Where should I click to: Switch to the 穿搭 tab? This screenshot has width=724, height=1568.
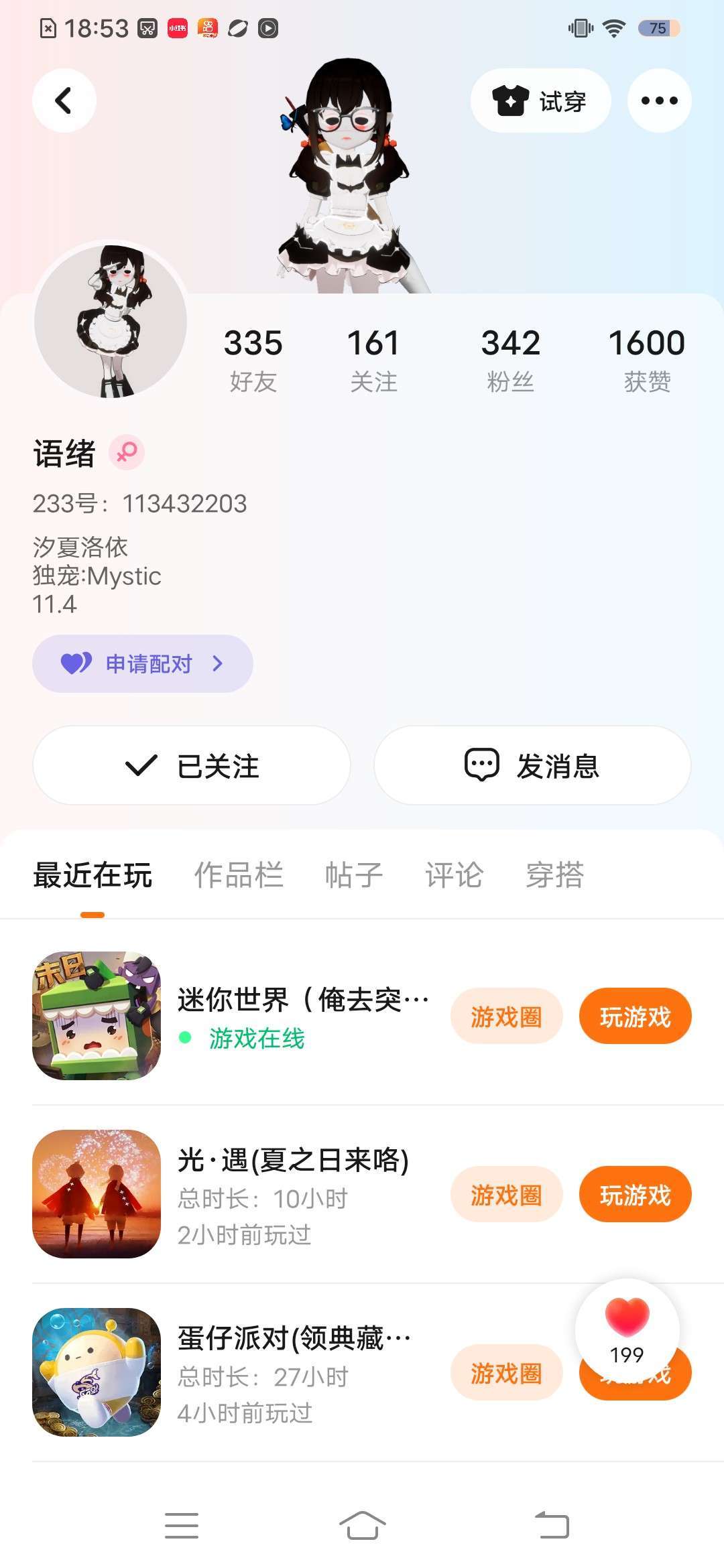coord(554,875)
